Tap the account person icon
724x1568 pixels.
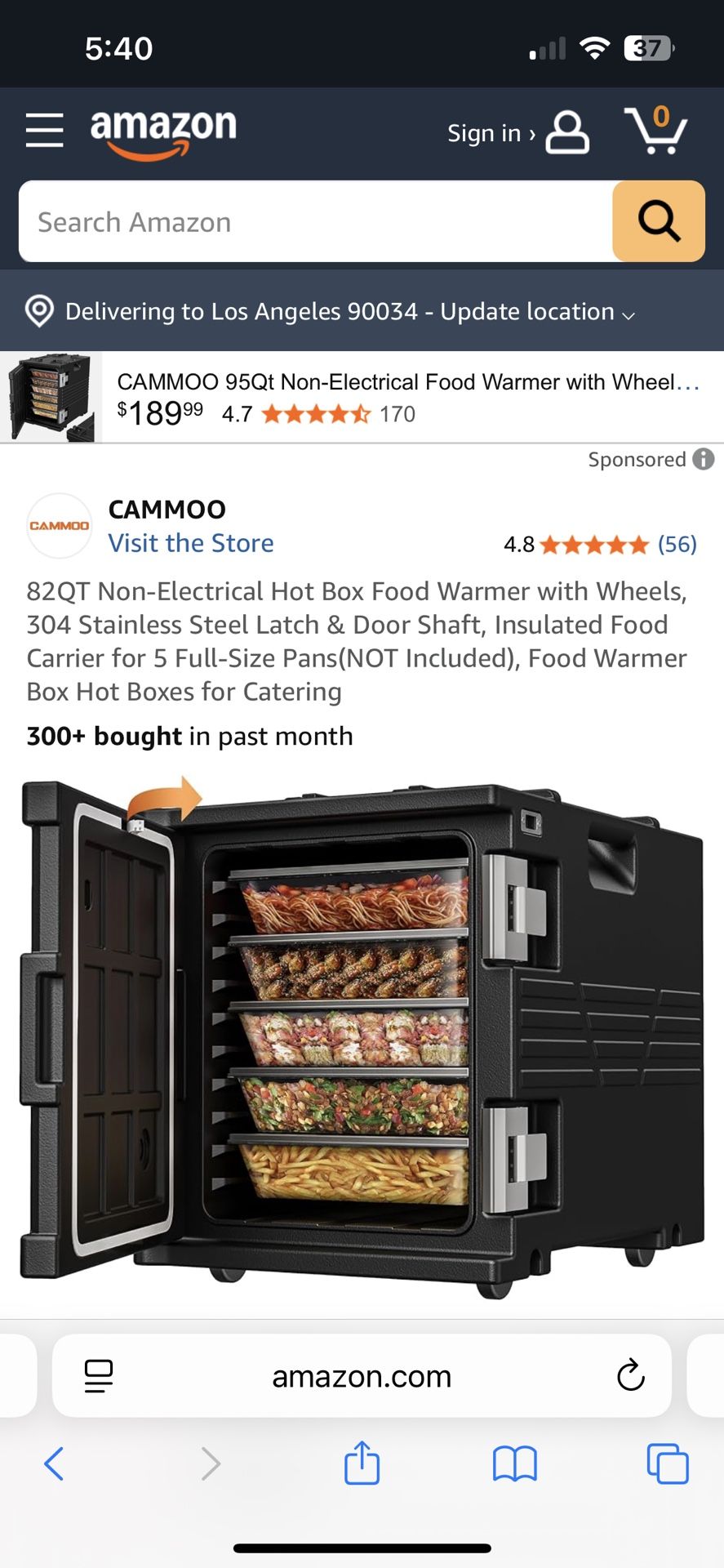(566, 133)
